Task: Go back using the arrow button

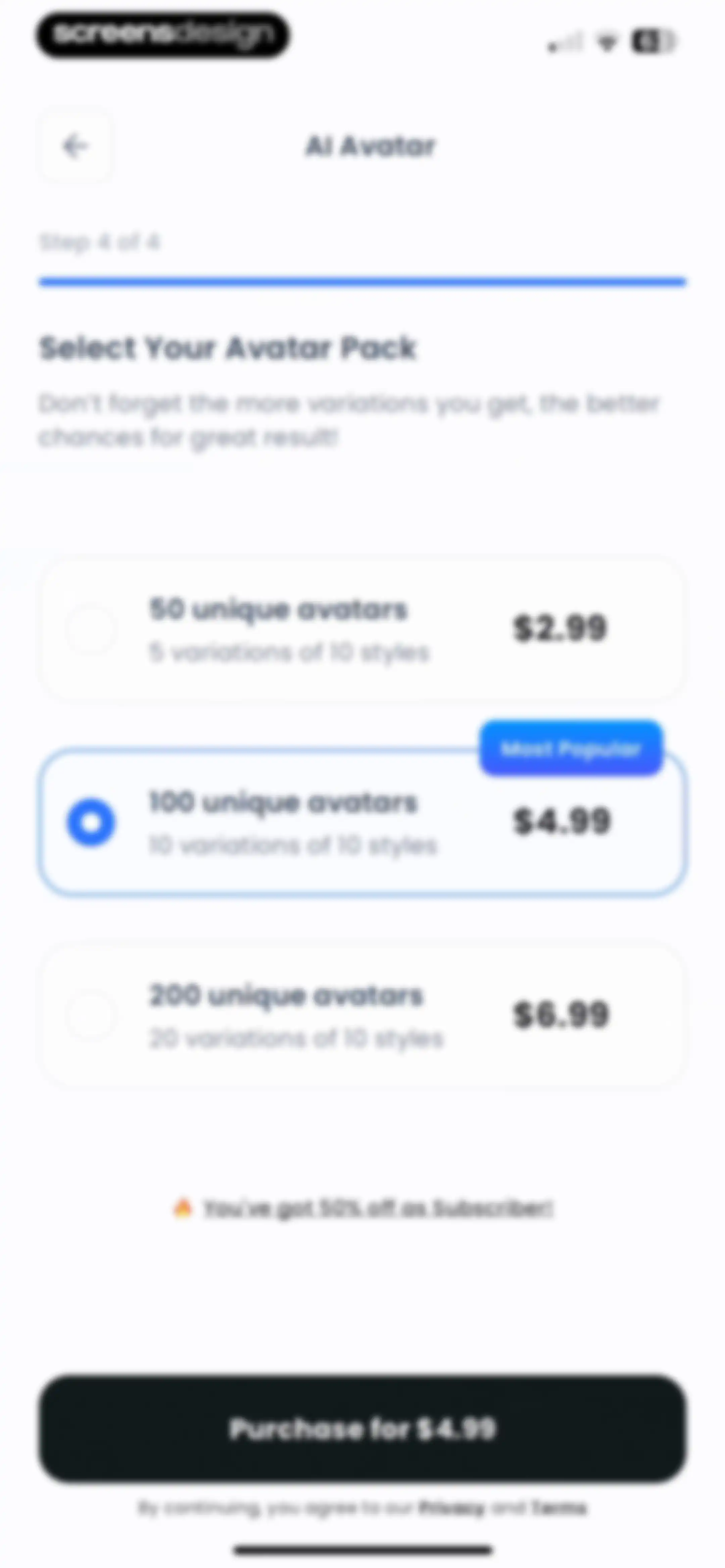Action: (x=76, y=146)
